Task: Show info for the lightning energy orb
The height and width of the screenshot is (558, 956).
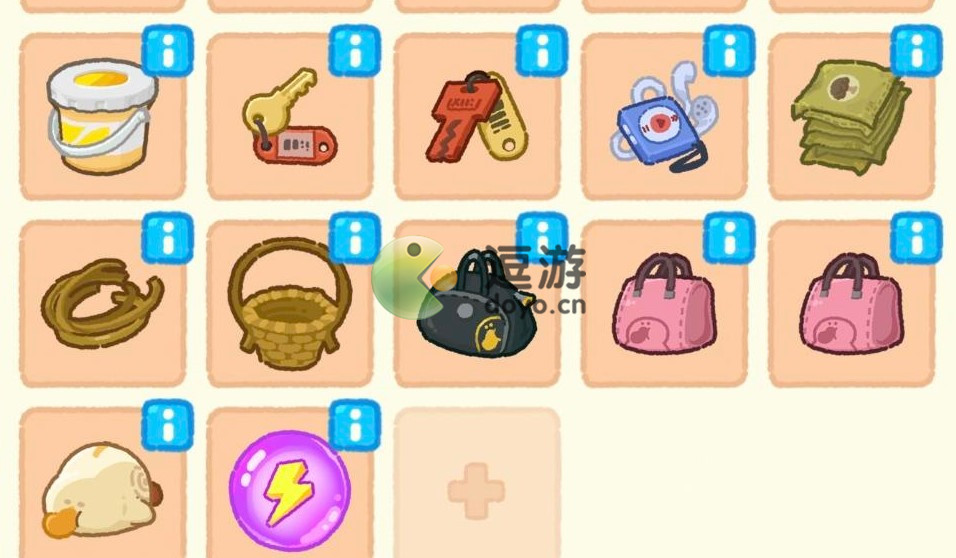Action: pos(354,424)
